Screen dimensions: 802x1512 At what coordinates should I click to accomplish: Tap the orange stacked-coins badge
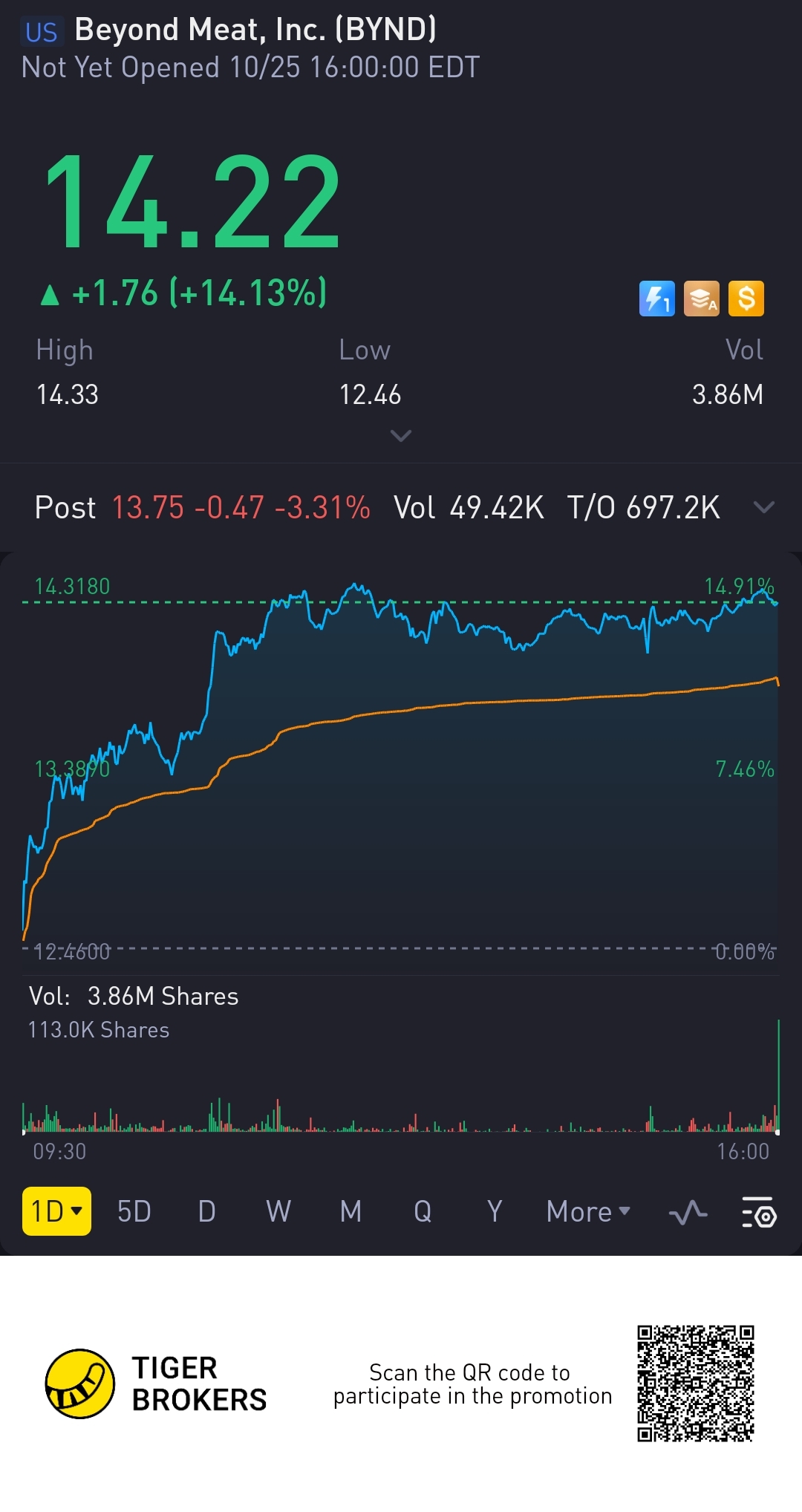tap(702, 299)
